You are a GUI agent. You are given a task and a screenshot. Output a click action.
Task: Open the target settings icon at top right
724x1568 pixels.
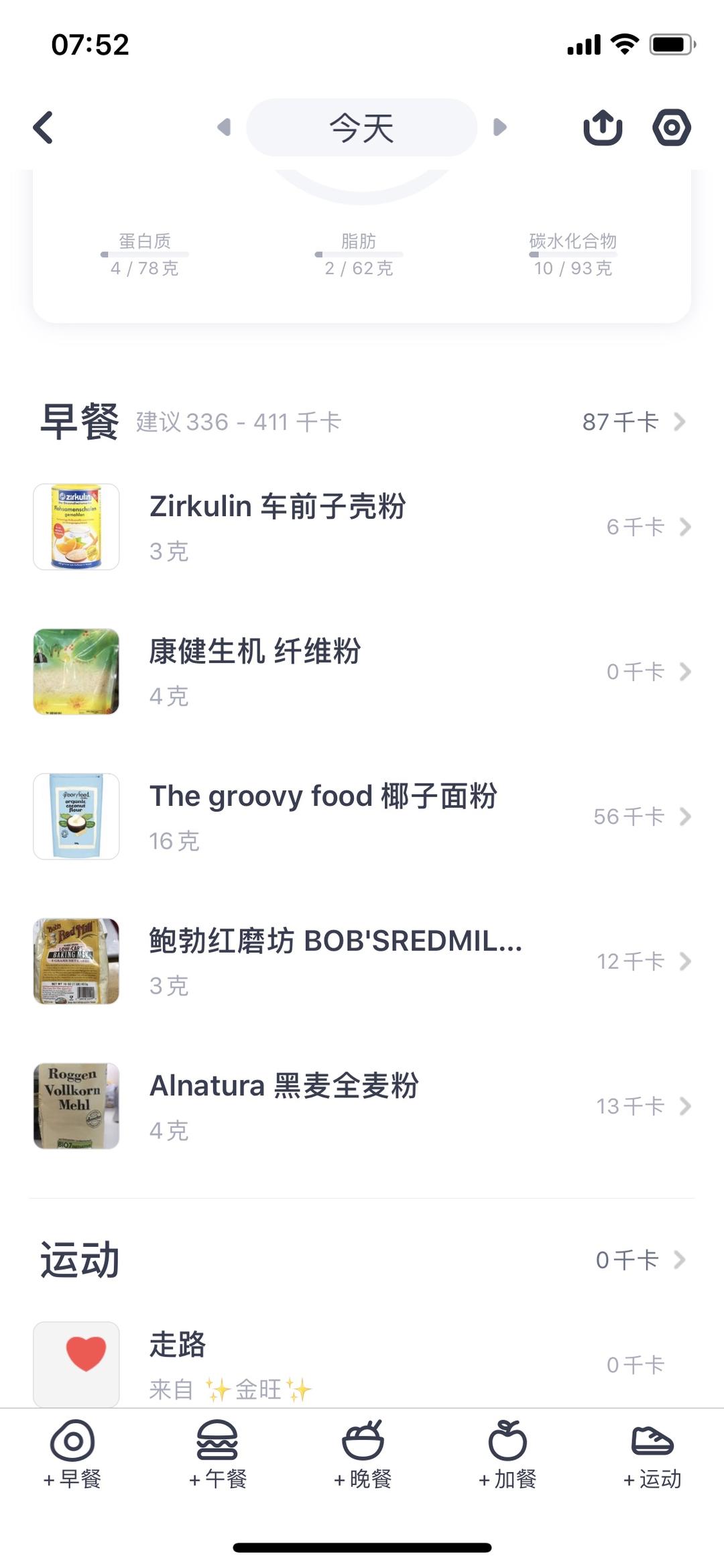coord(672,127)
